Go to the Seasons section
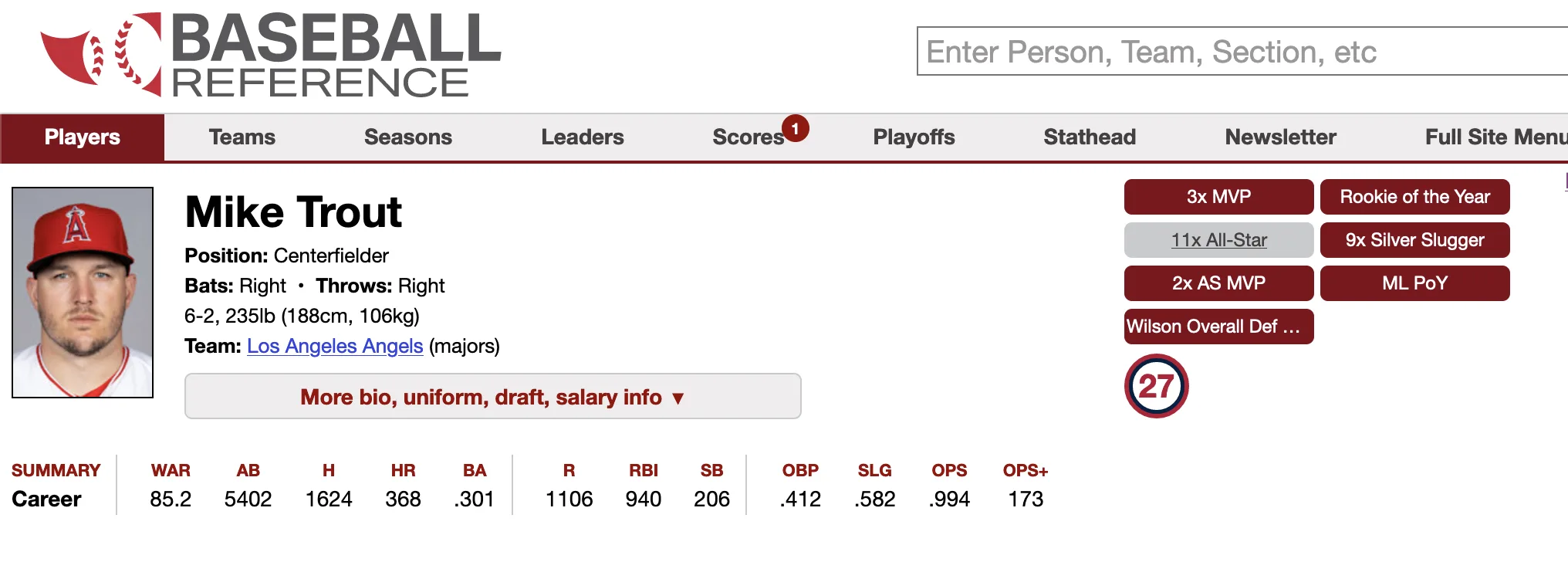The height and width of the screenshot is (562, 1568). coord(407,137)
